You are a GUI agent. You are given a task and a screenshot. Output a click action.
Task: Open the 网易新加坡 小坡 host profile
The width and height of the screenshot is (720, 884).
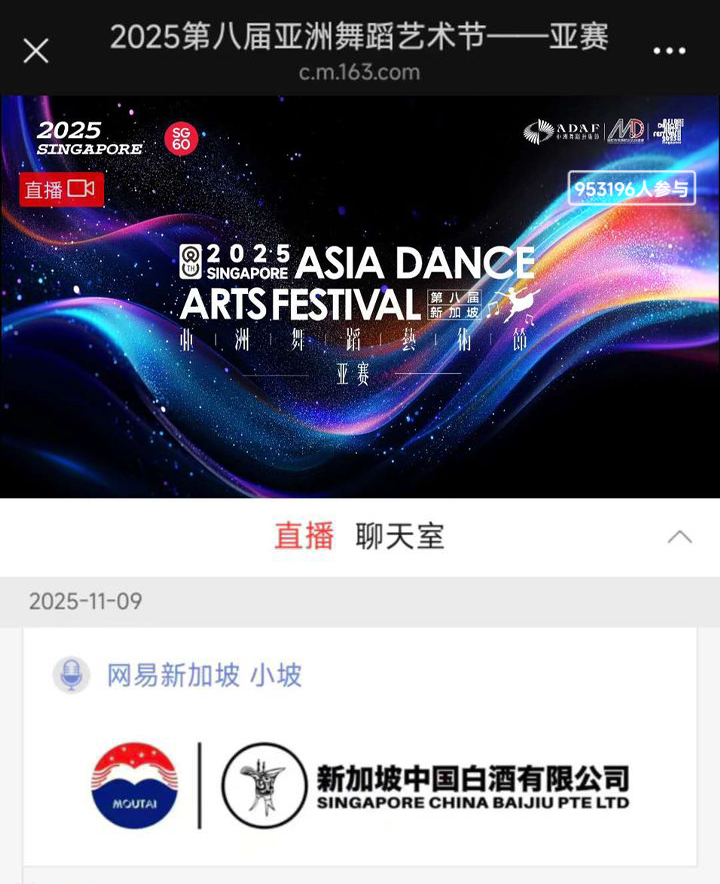point(203,675)
